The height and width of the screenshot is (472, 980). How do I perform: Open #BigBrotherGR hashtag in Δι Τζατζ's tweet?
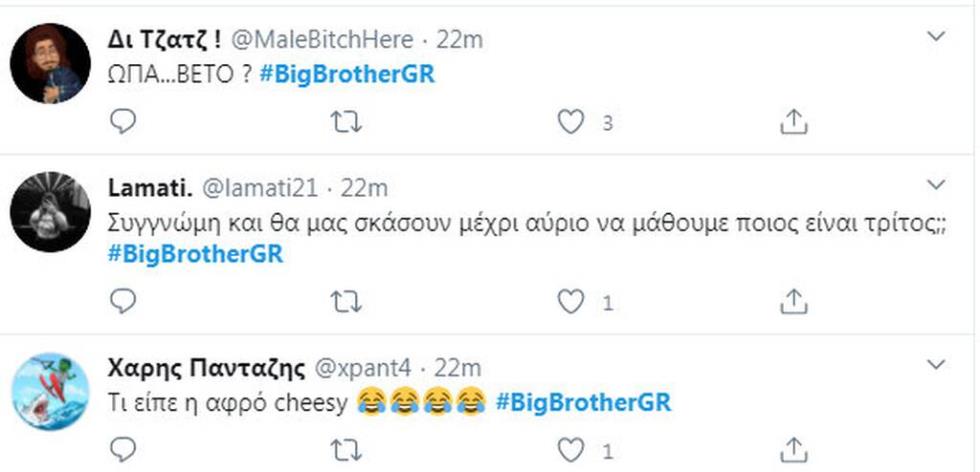355,75
